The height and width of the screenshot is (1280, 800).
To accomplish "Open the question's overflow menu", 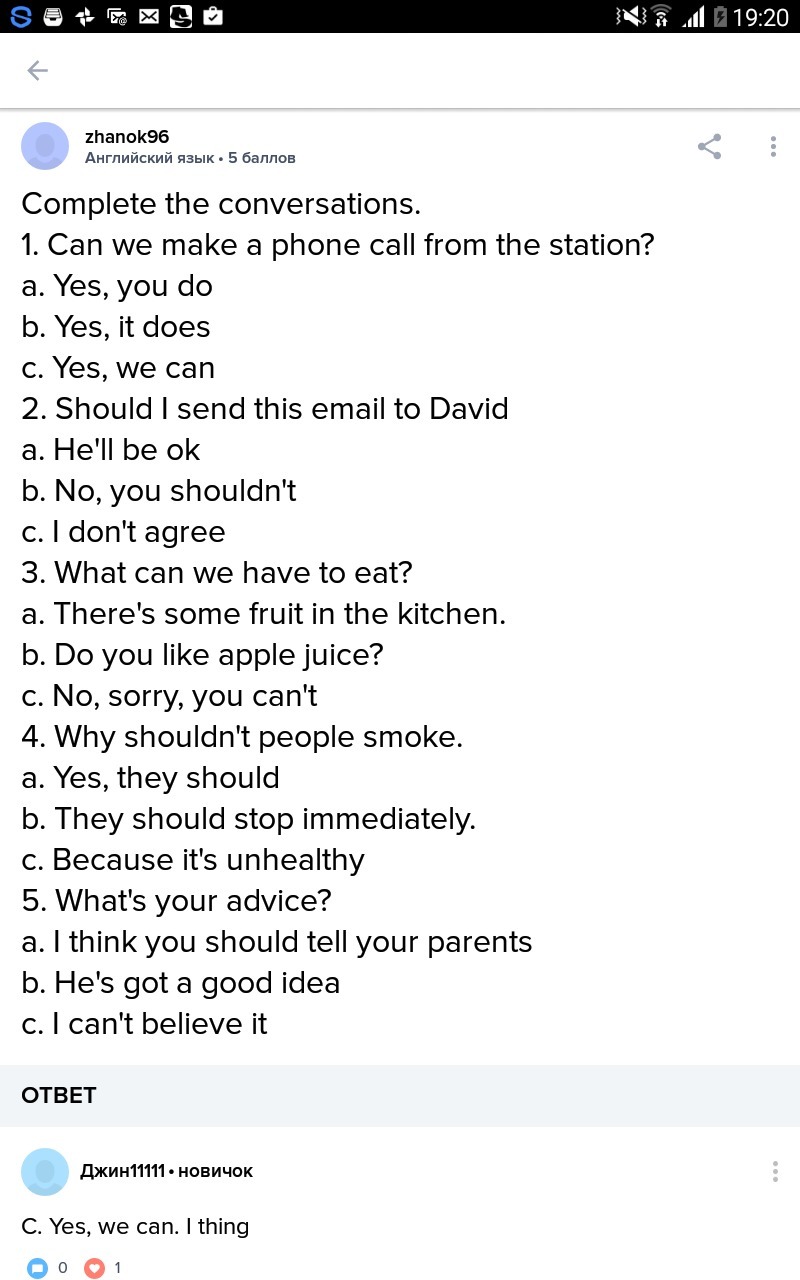I will (x=773, y=147).
